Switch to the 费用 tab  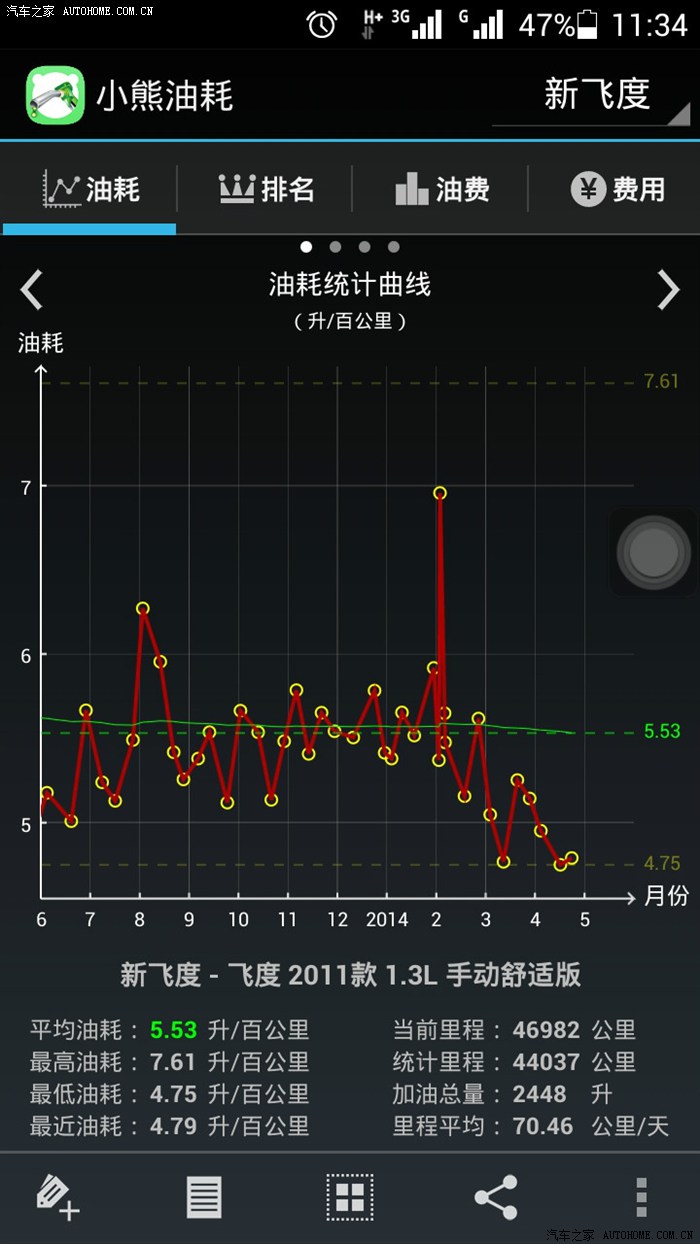coord(617,189)
